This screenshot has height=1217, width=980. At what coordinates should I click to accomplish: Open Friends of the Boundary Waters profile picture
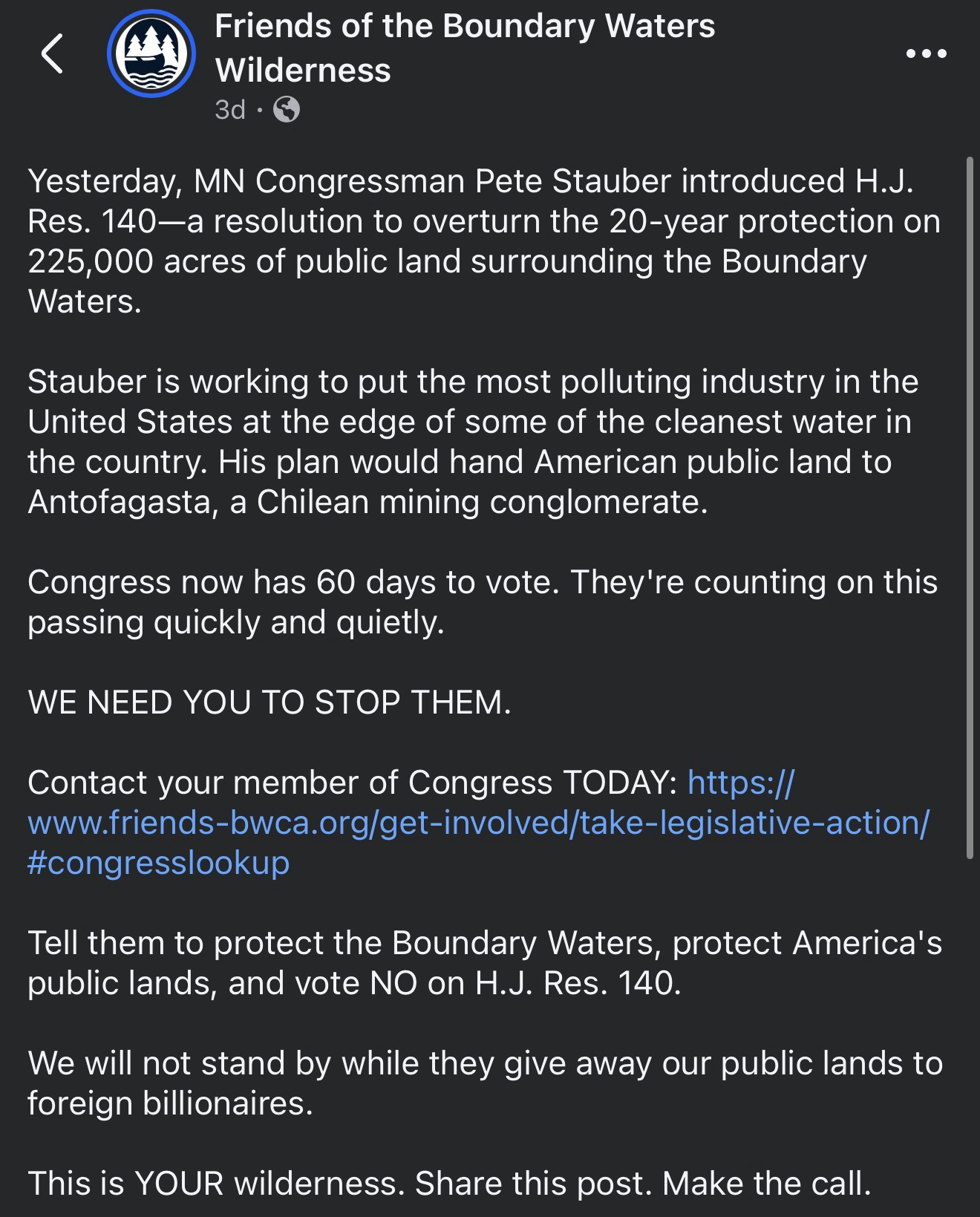151,55
